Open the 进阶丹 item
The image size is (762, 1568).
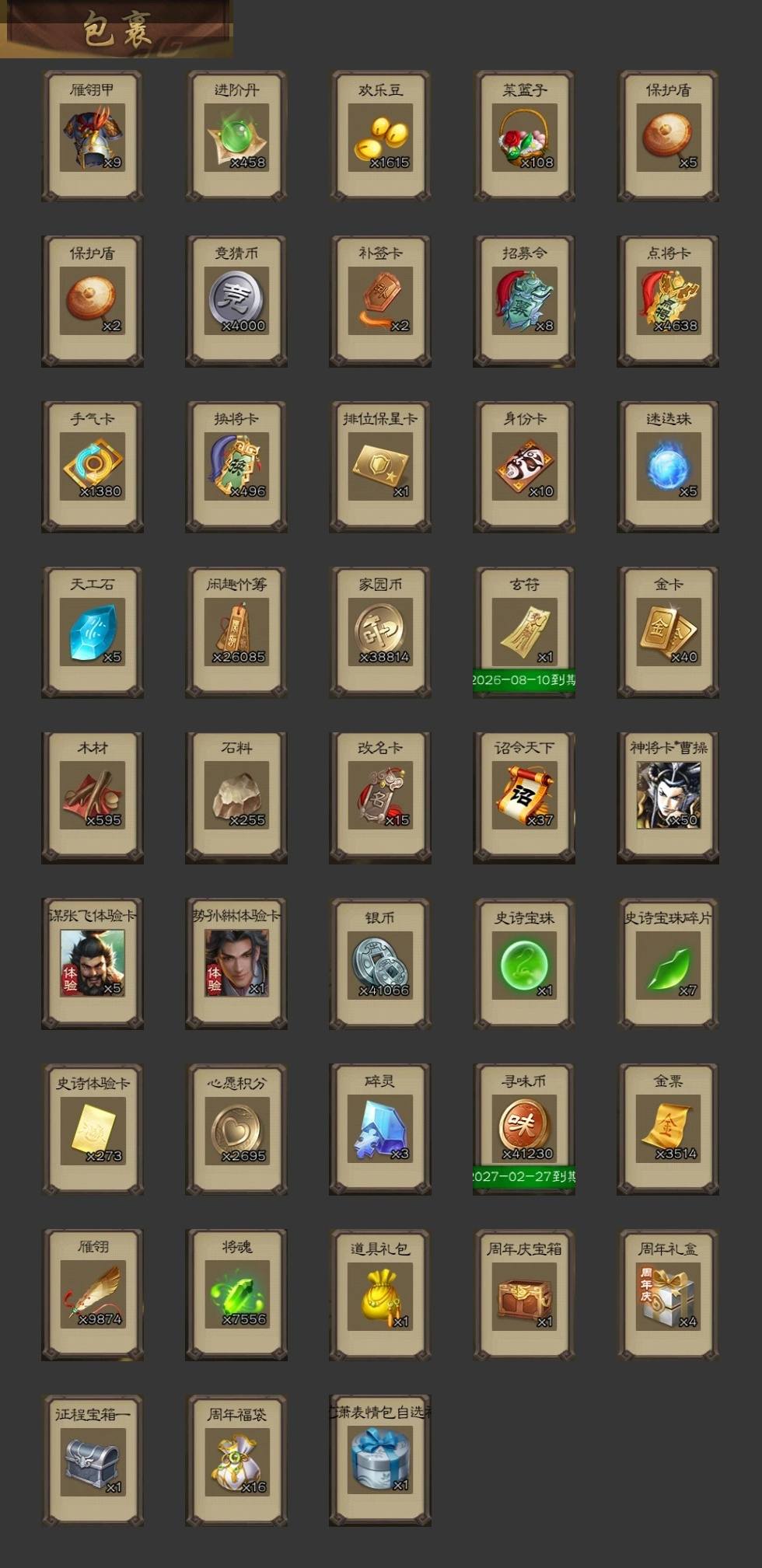point(236,136)
